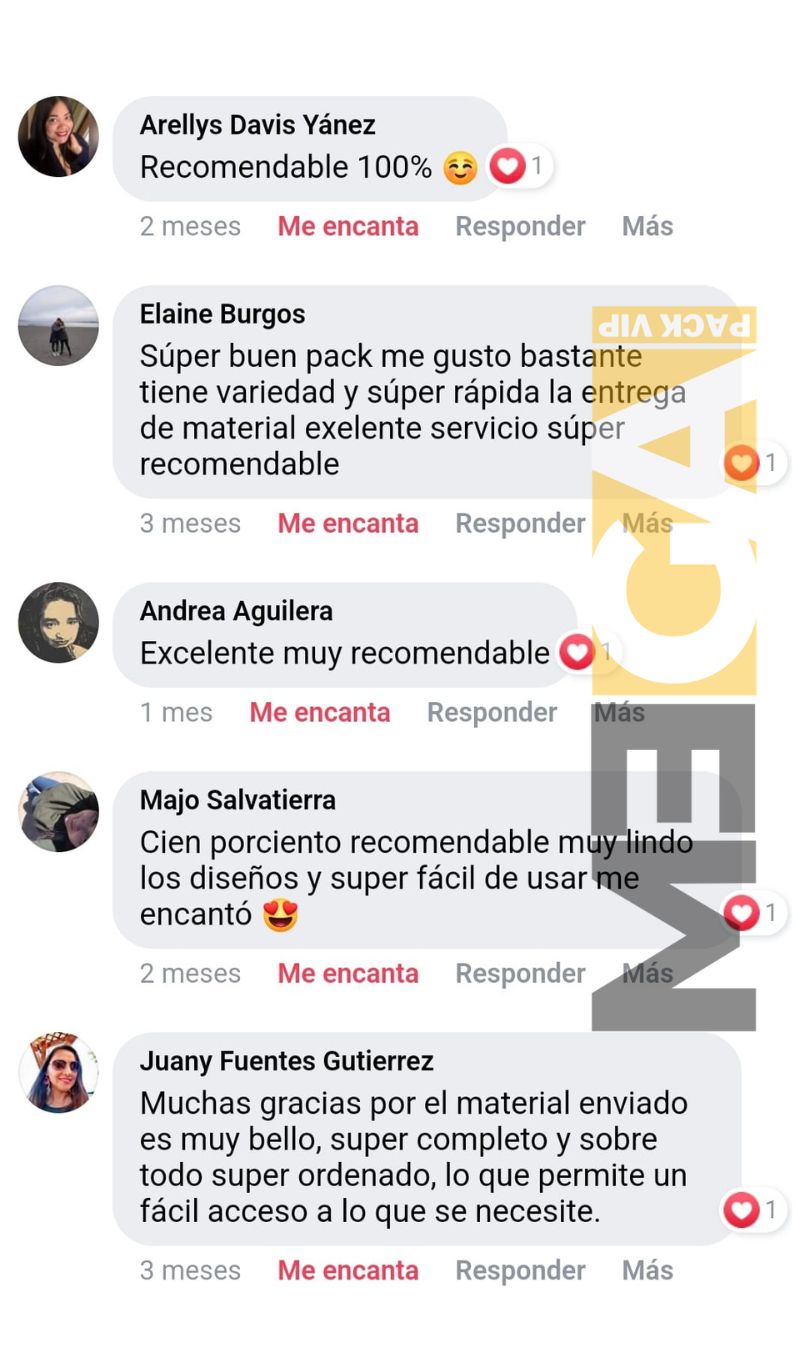Viewport: 810px width, 1354px height.
Task: Tap Me encanta under Elaine Burgos's comment
Action: tap(348, 523)
